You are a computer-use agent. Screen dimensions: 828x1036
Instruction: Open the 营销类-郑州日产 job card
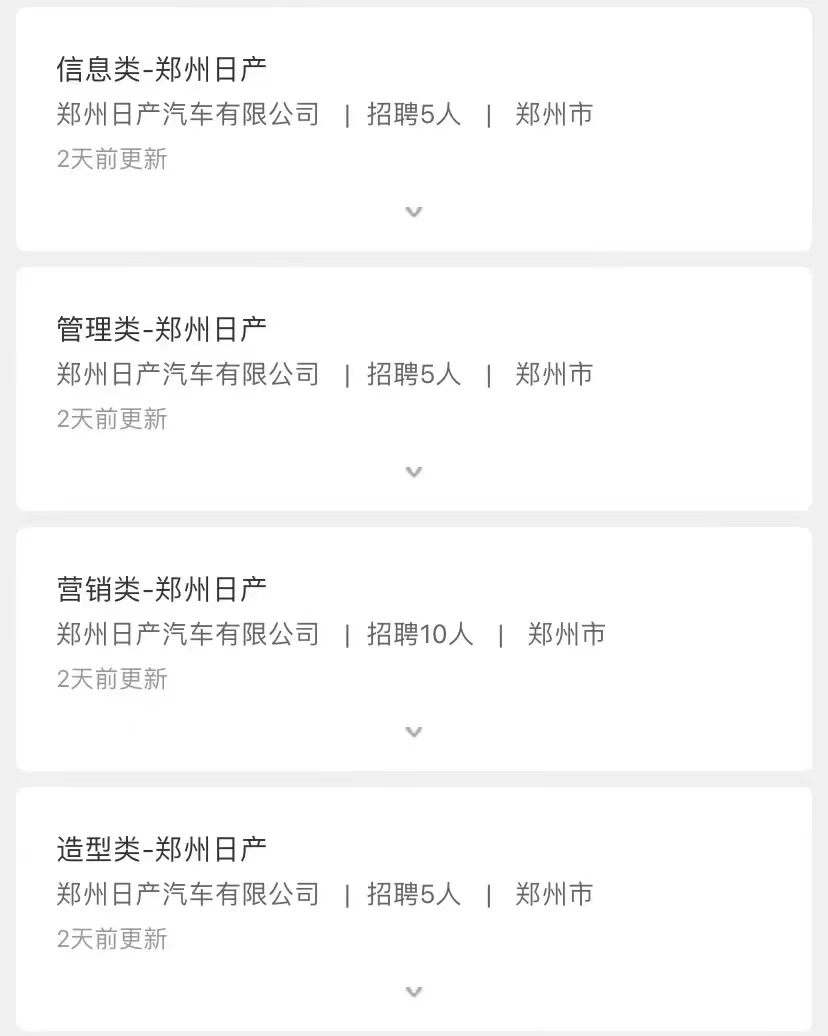(x=162, y=589)
